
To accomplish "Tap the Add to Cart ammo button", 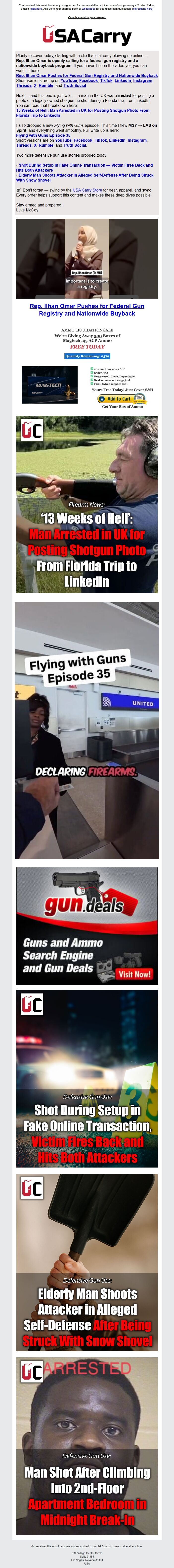I will (122, 399).
